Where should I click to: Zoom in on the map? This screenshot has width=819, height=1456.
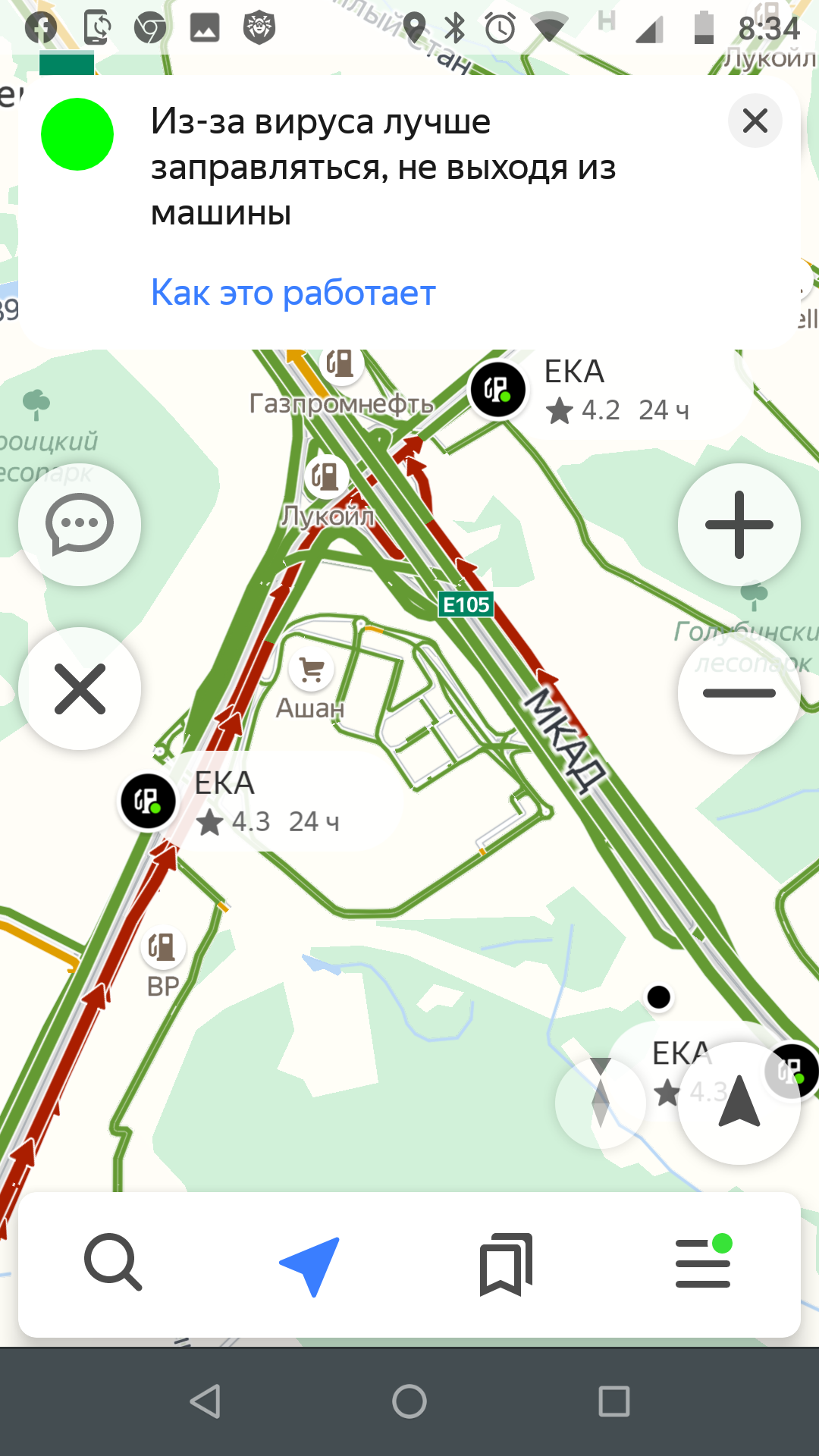tap(739, 525)
